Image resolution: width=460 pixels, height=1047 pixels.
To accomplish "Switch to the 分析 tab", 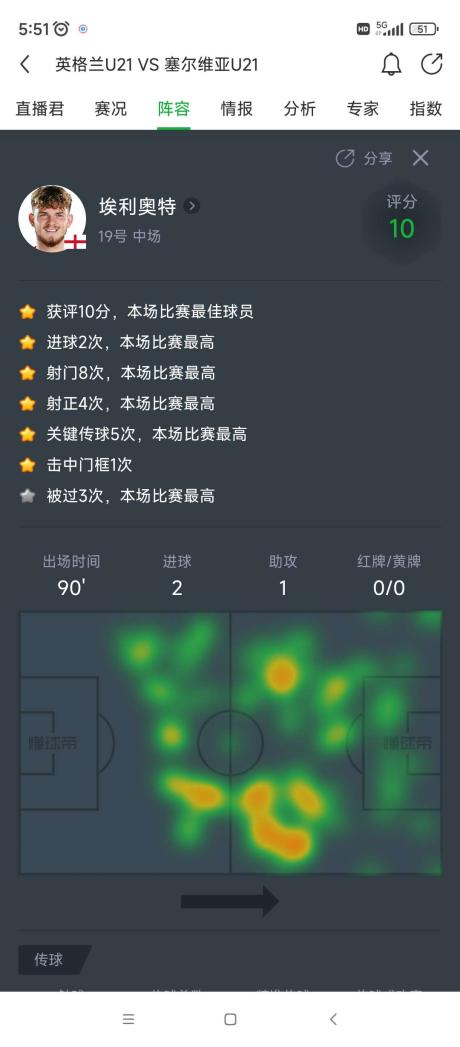I will (x=300, y=109).
